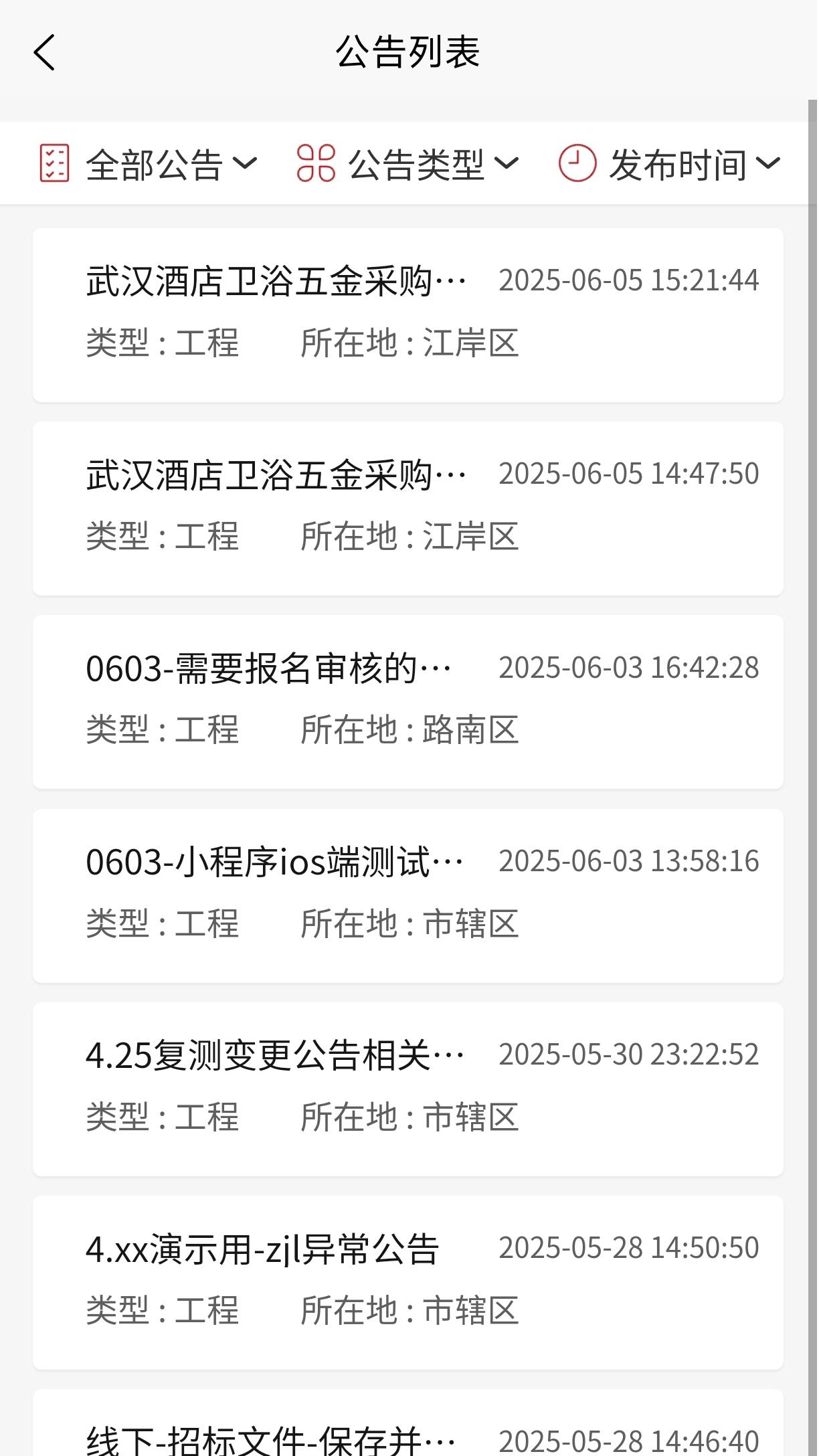Image resolution: width=819 pixels, height=1456 pixels.
Task: Go back from the 公告列表 page
Action: (44, 53)
